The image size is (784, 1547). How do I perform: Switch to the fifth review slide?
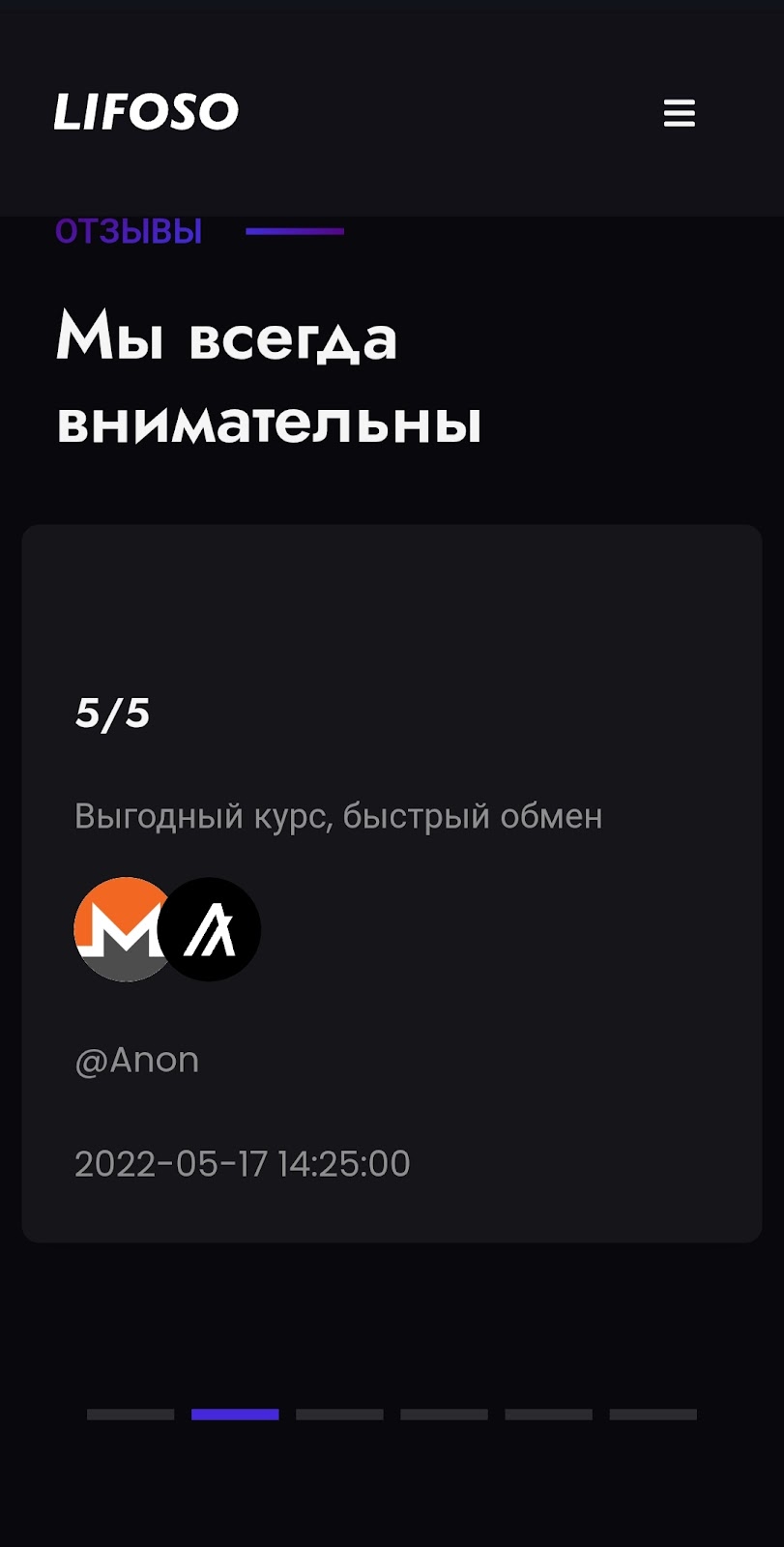click(548, 1414)
